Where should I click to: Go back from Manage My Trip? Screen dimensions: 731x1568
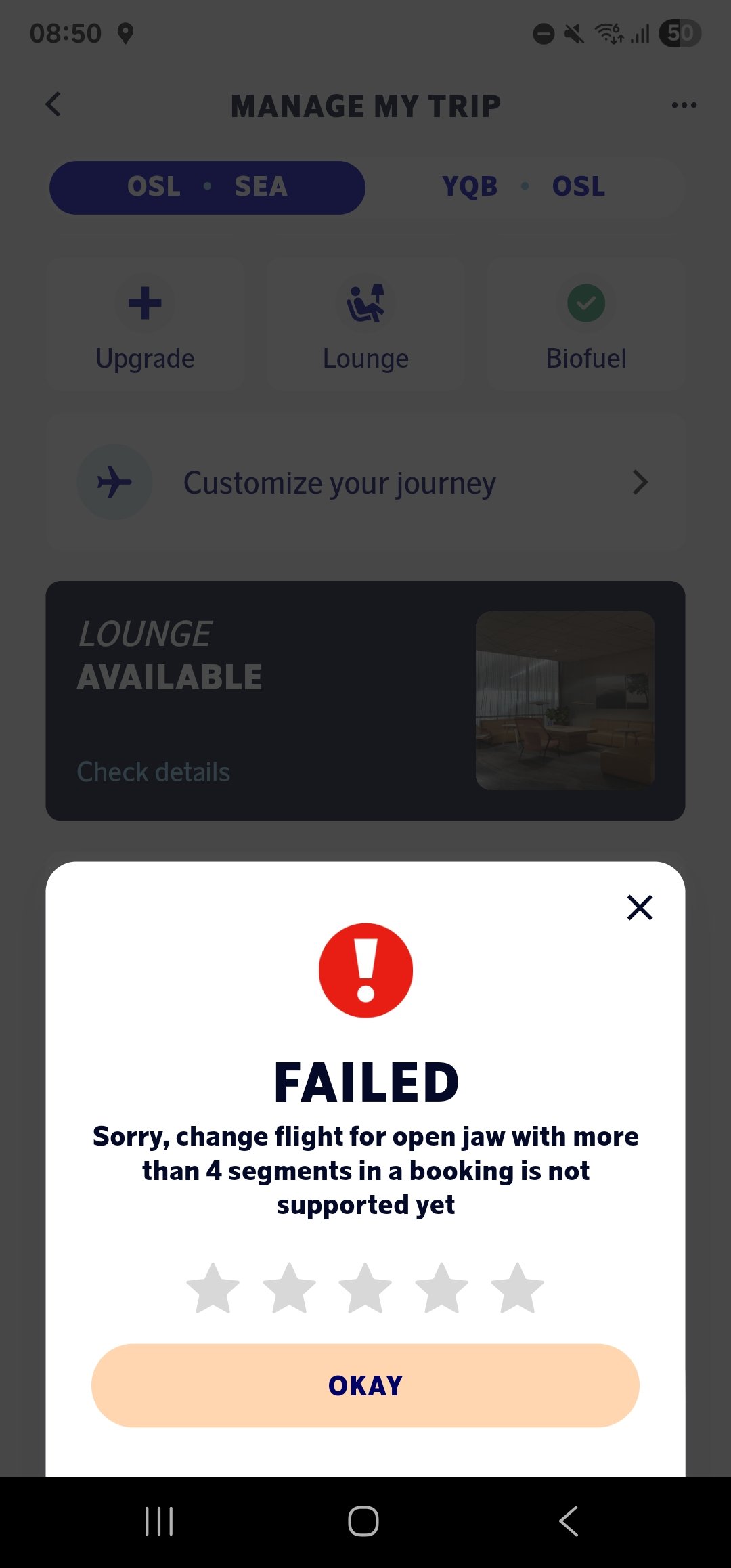(x=53, y=105)
